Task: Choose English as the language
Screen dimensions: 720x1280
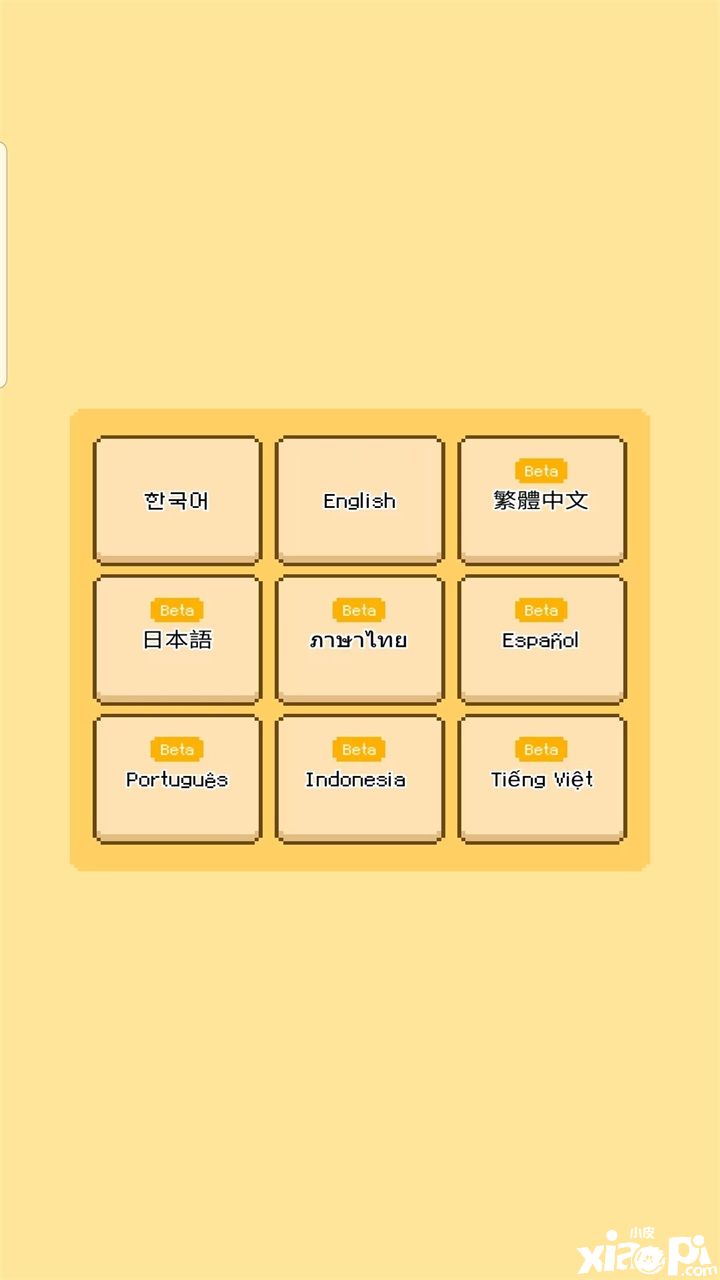Action: [359, 500]
